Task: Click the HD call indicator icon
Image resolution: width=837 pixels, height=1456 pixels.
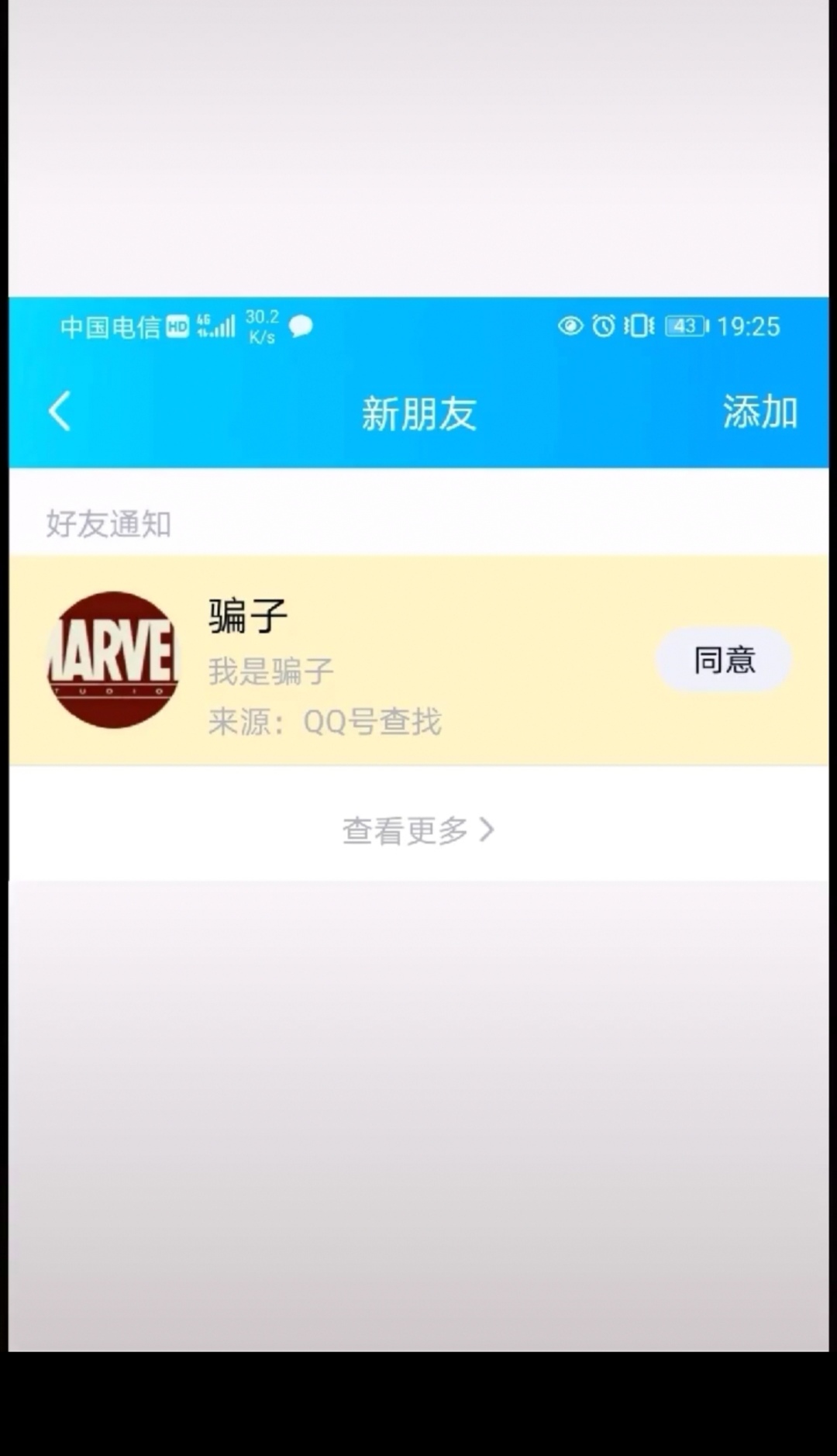Action: pos(177,327)
